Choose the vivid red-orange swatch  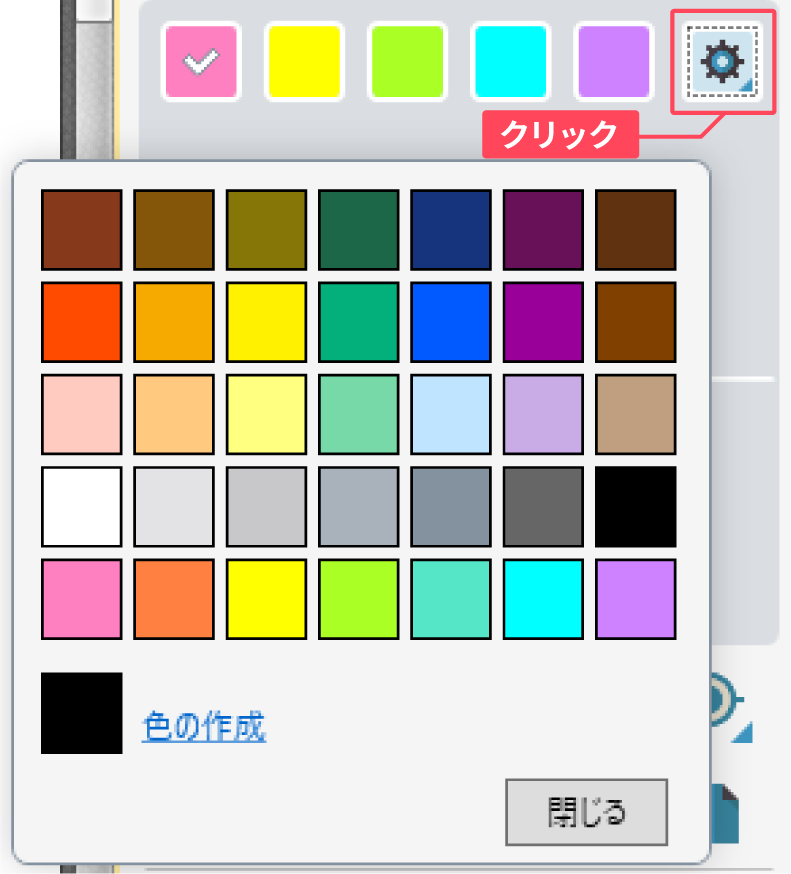(81, 322)
